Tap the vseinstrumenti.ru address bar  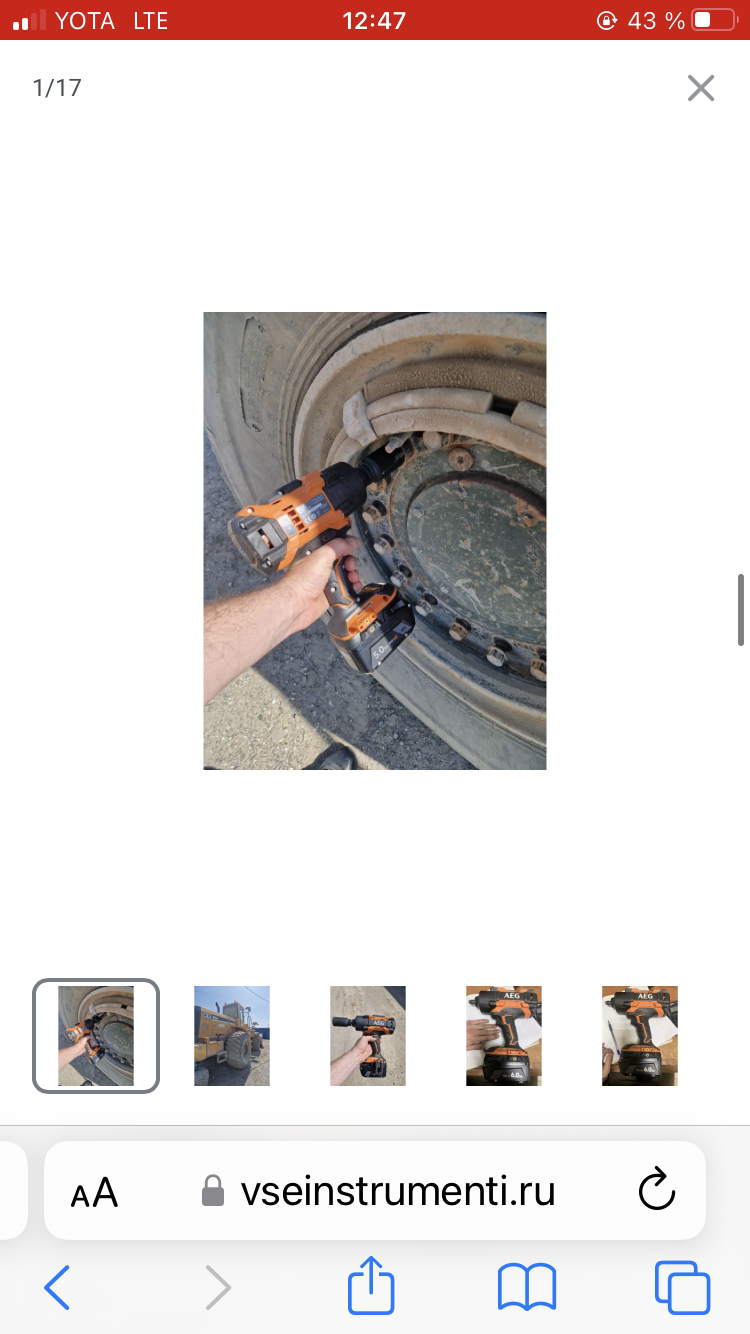pos(396,1192)
